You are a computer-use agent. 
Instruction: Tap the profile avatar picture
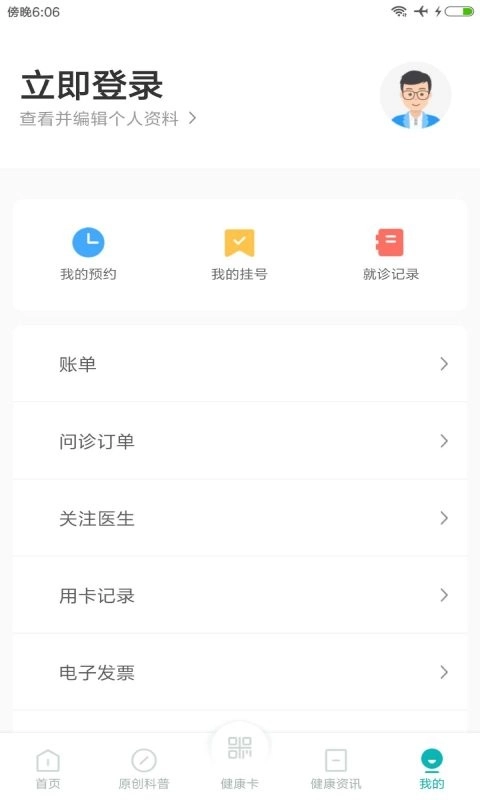[415, 97]
